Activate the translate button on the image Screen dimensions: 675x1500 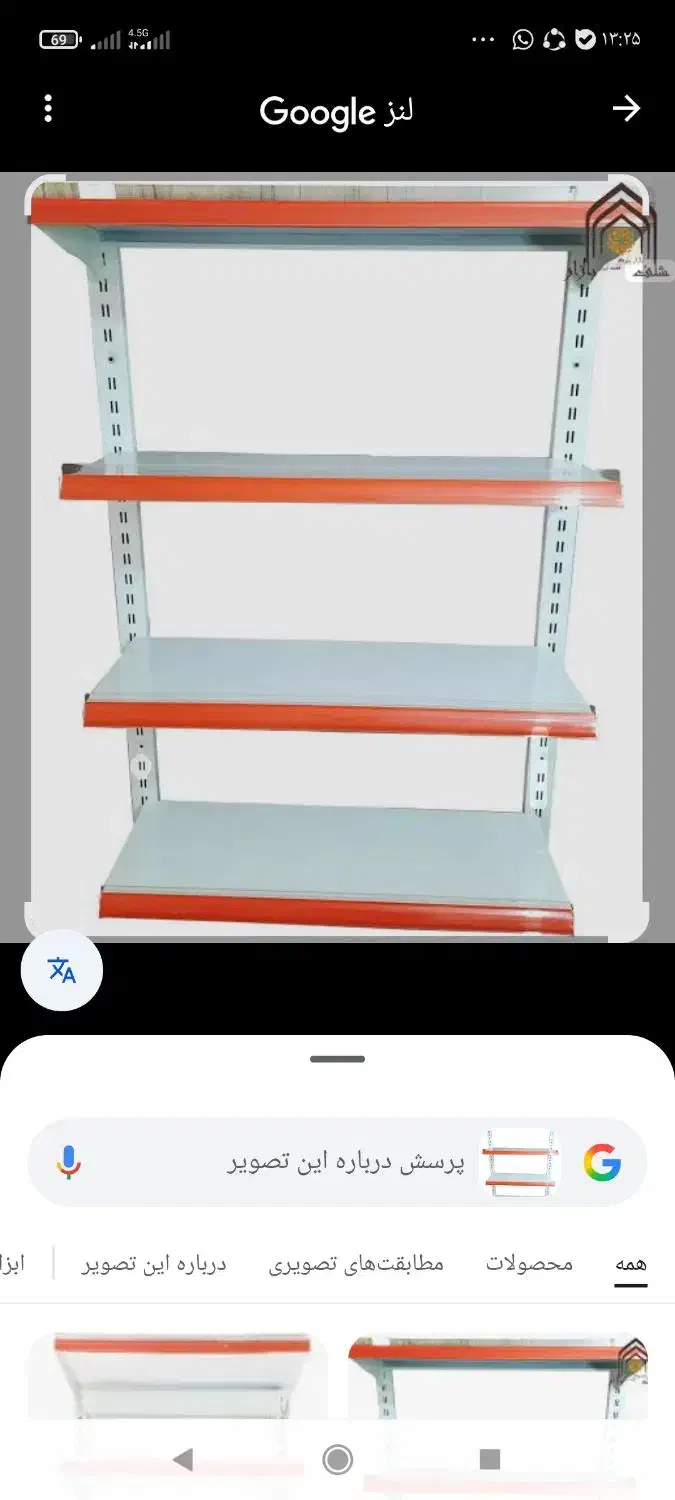(x=62, y=970)
